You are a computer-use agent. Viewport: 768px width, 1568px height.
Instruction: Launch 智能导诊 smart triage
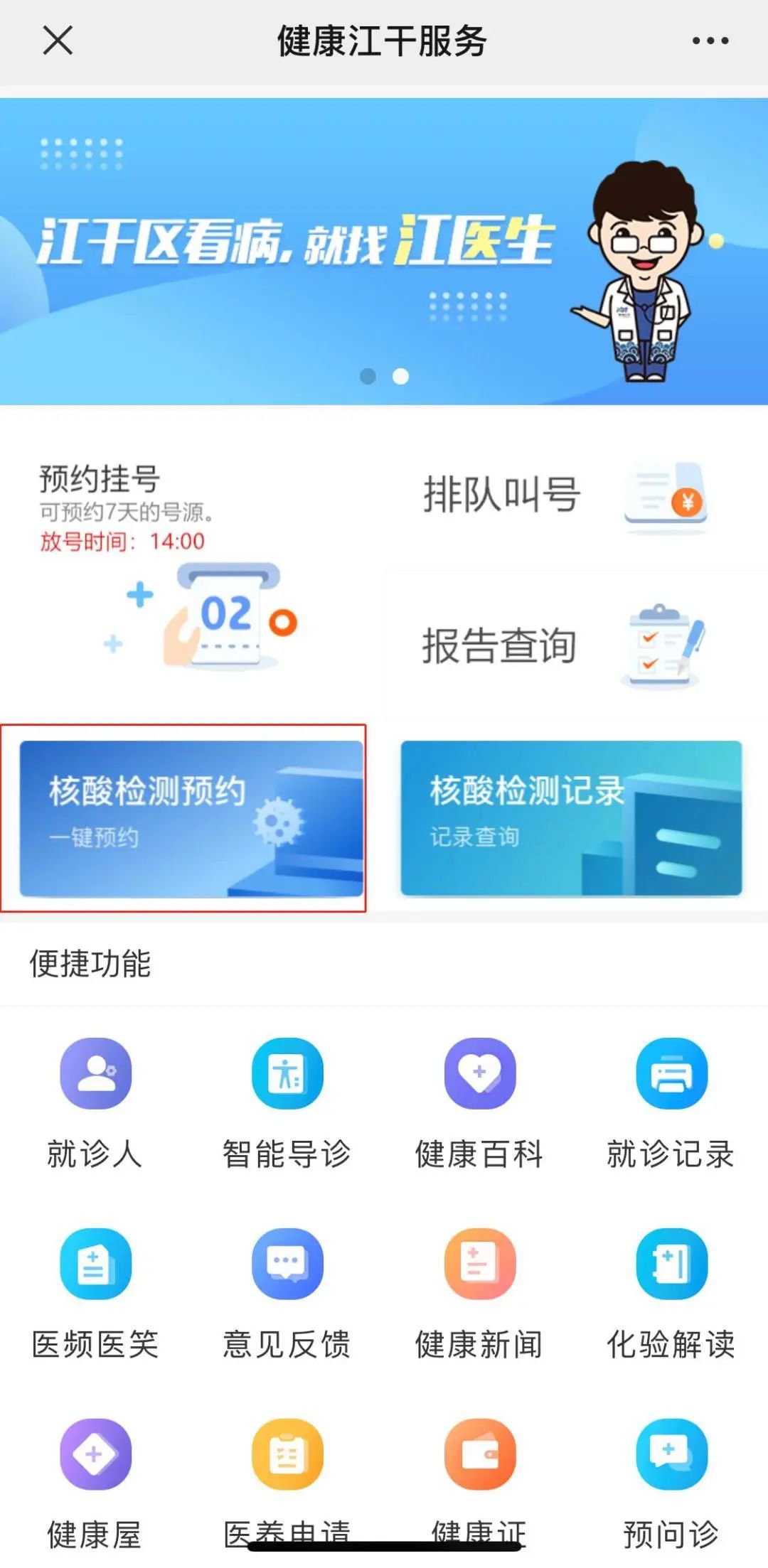287,1102
